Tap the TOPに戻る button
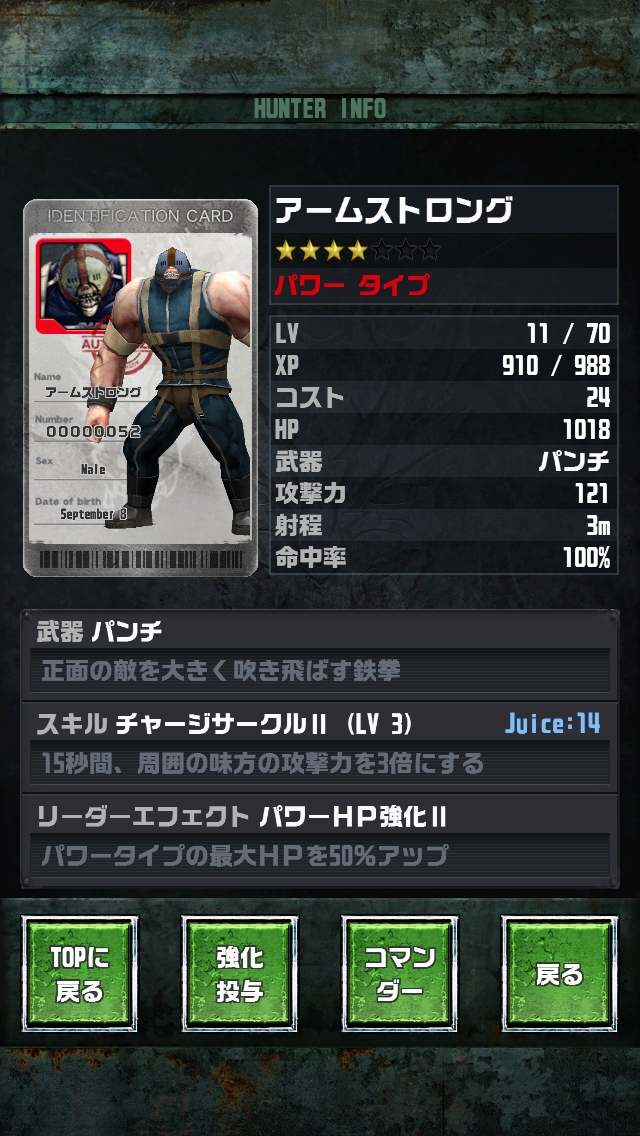This screenshot has height=1136, width=640. [80, 974]
